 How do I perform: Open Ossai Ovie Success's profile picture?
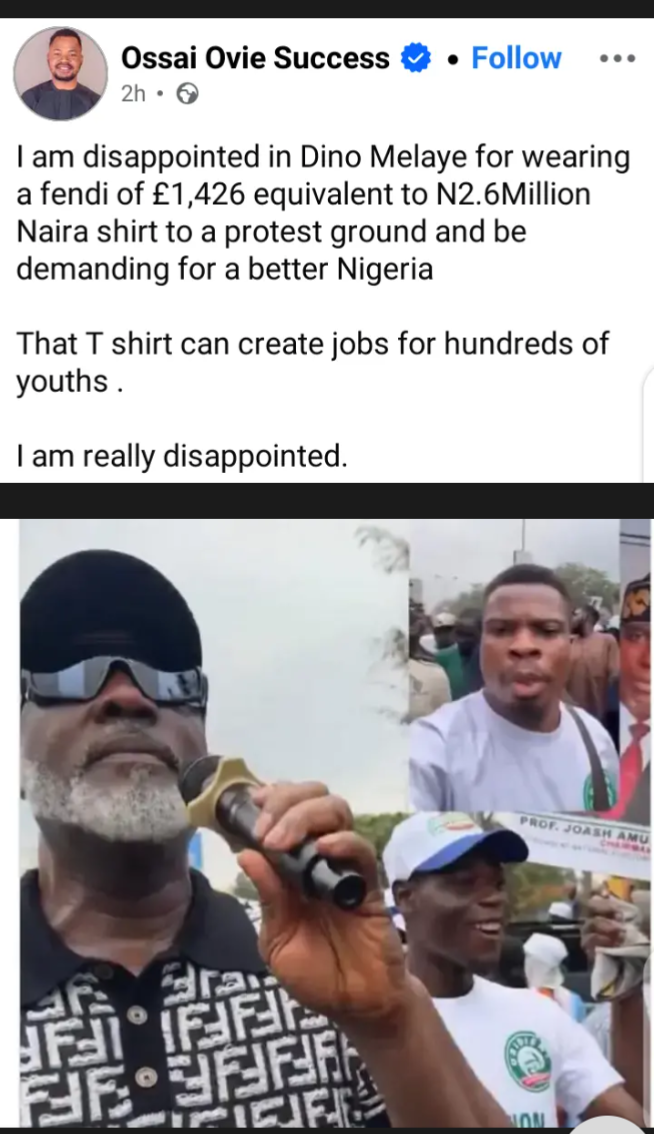(x=61, y=74)
